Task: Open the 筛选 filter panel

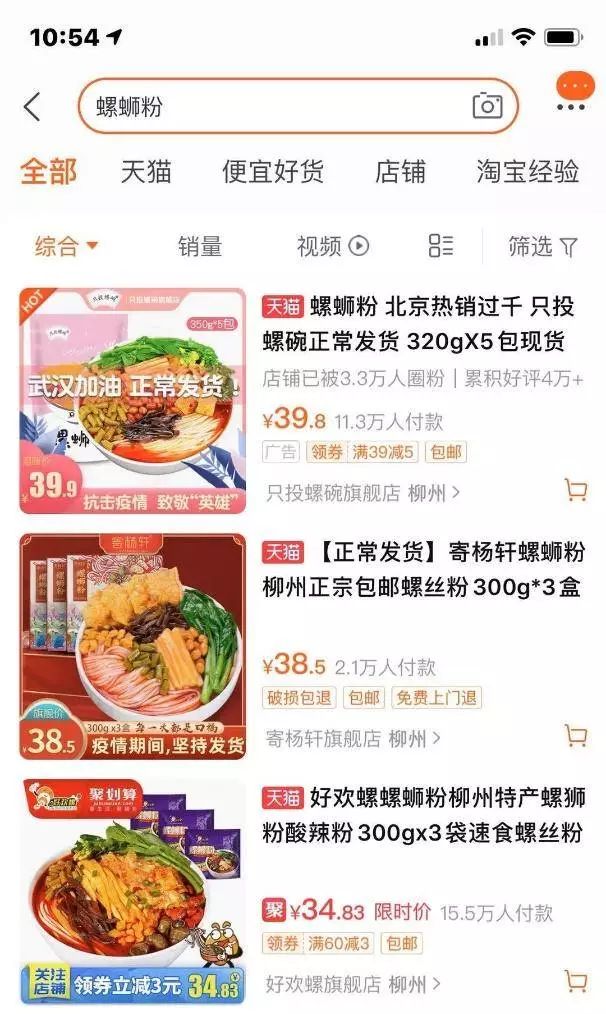Action: pos(543,246)
